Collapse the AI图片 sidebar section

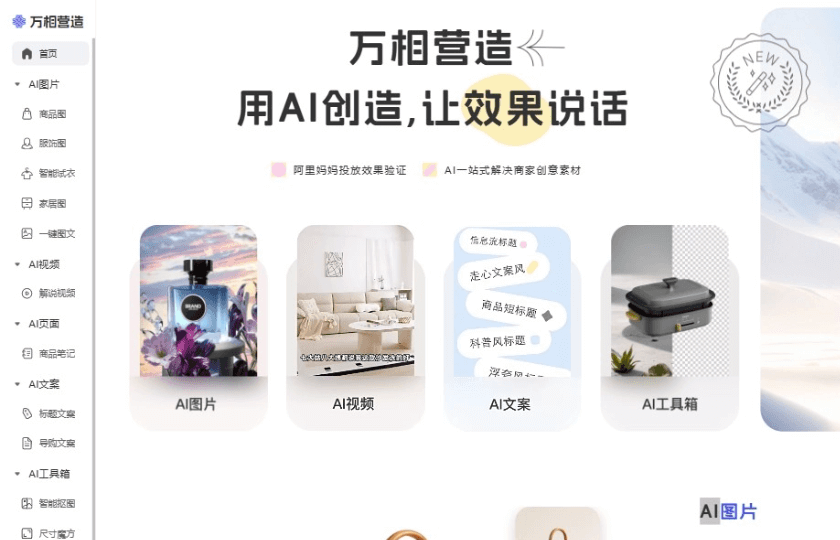[x=17, y=84]
